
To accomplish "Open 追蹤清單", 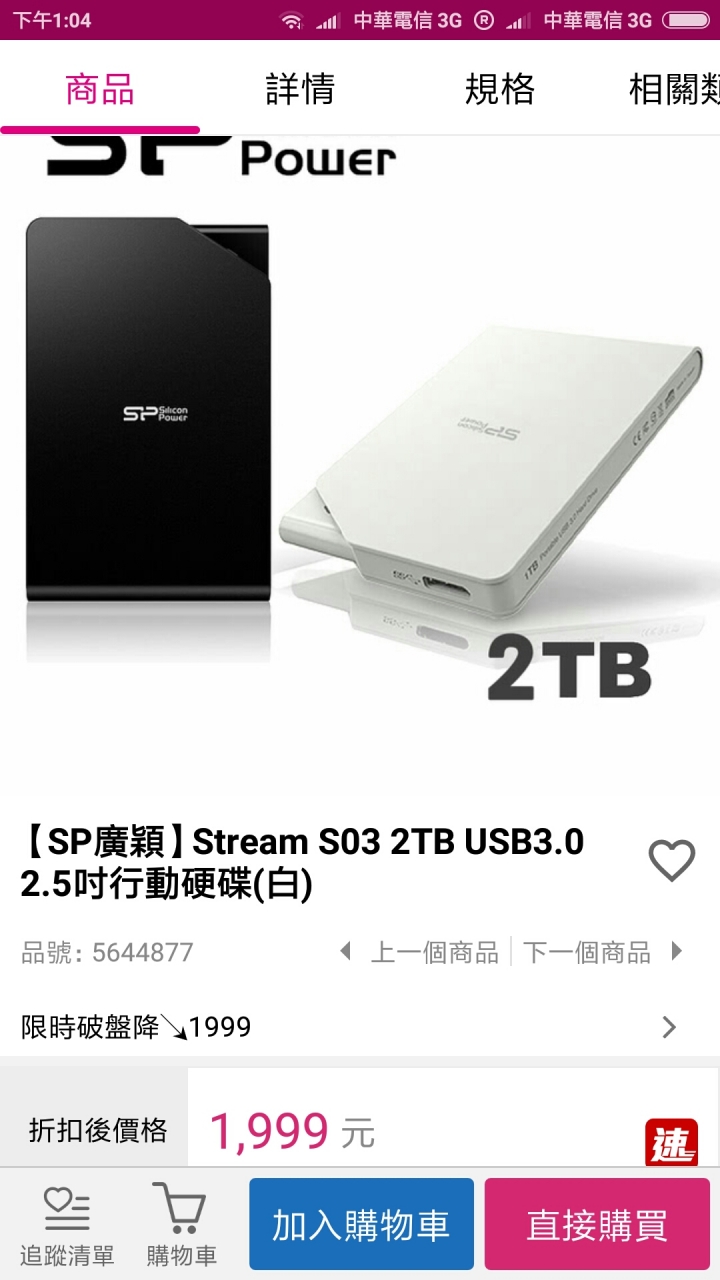I will 67,1226.
